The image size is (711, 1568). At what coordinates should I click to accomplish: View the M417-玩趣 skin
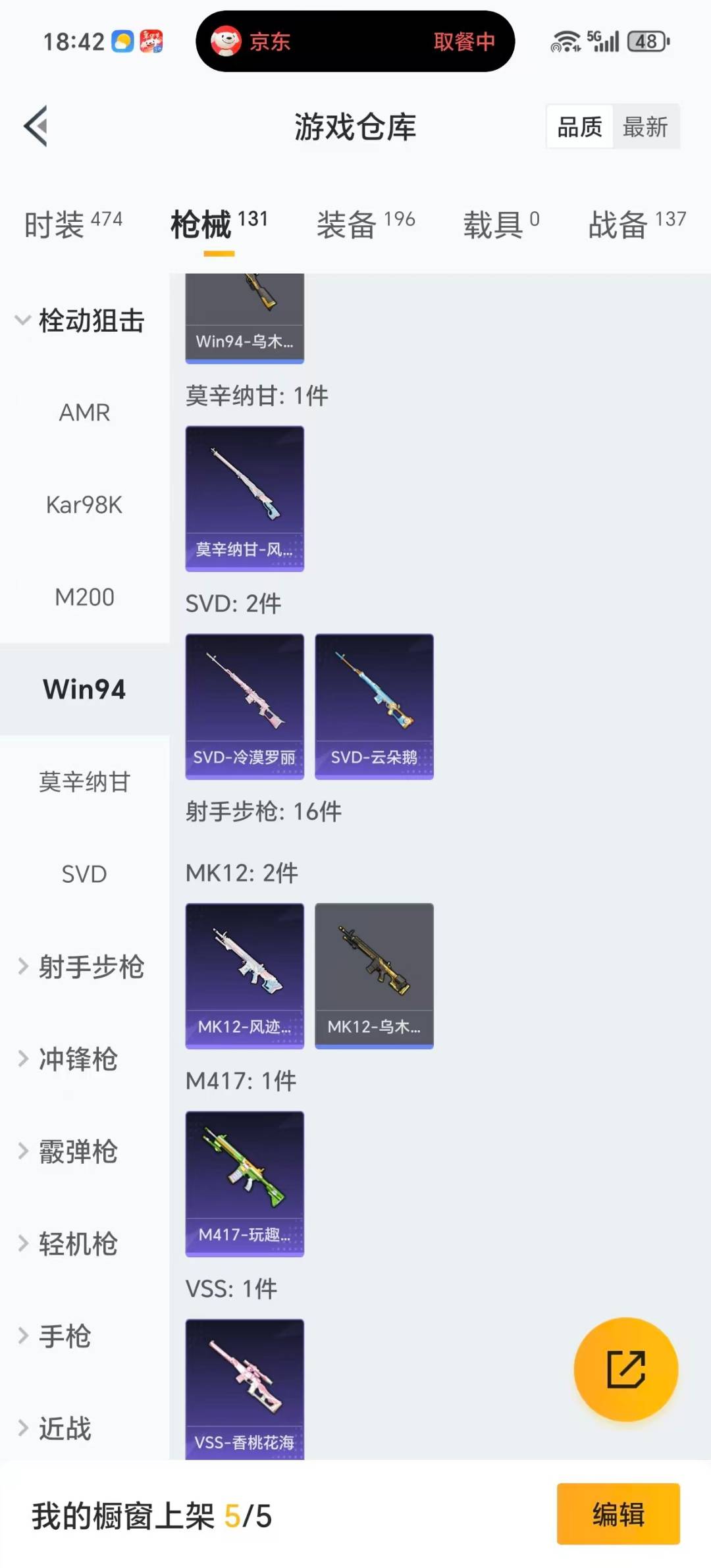[244, 1183]
